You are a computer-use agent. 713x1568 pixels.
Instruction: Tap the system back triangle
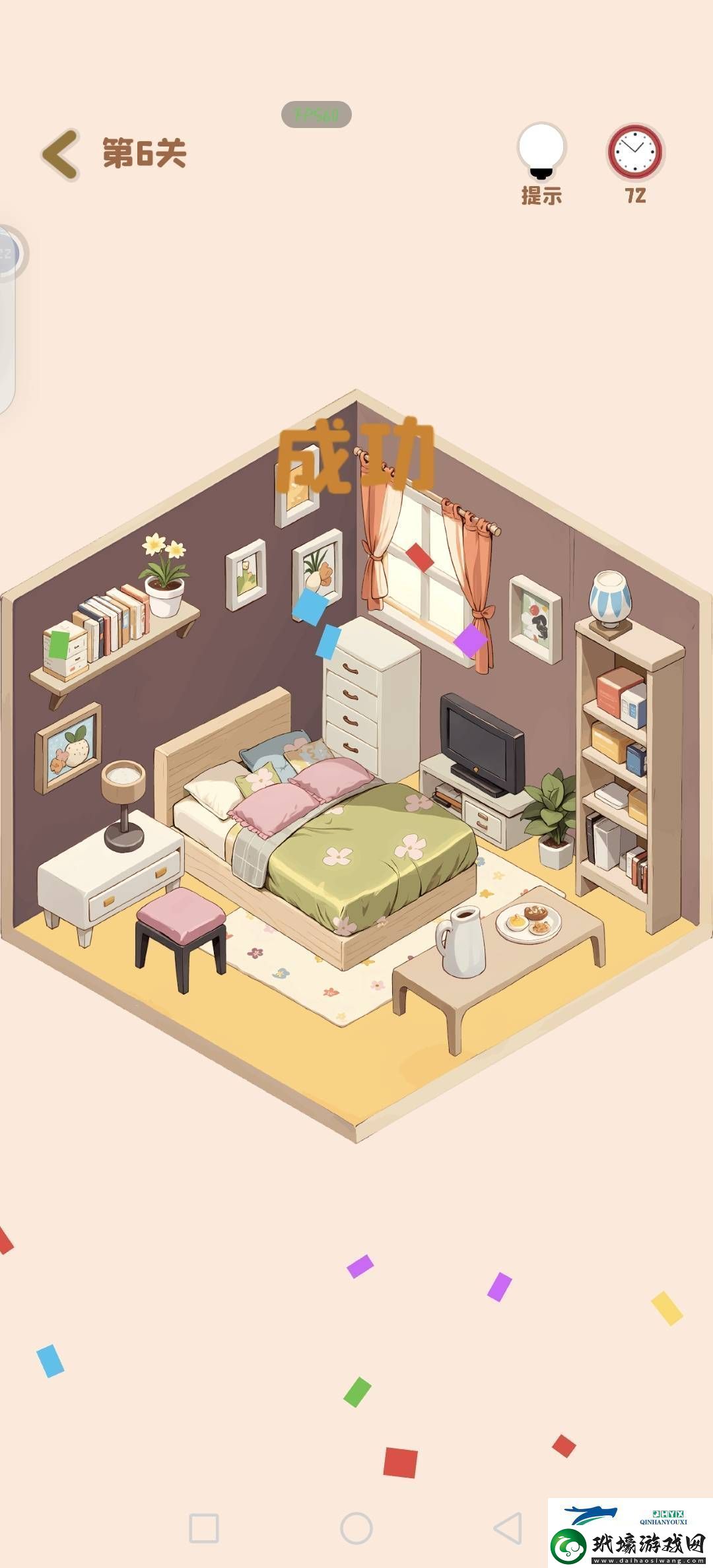point(508,1528)
